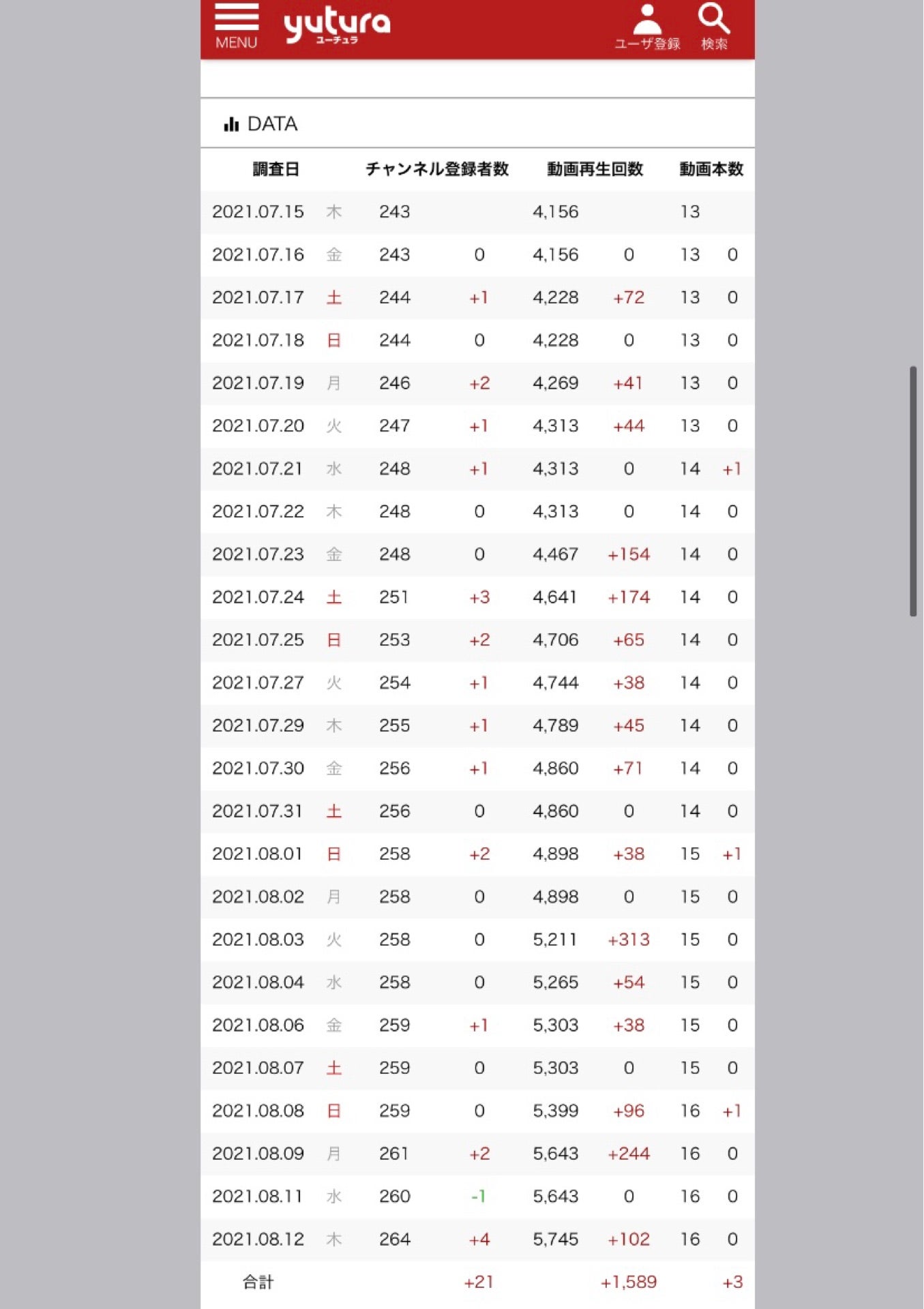Go to yutura home via logo
This screenshot has width=924, height=1309.
(x=337, y=26)
